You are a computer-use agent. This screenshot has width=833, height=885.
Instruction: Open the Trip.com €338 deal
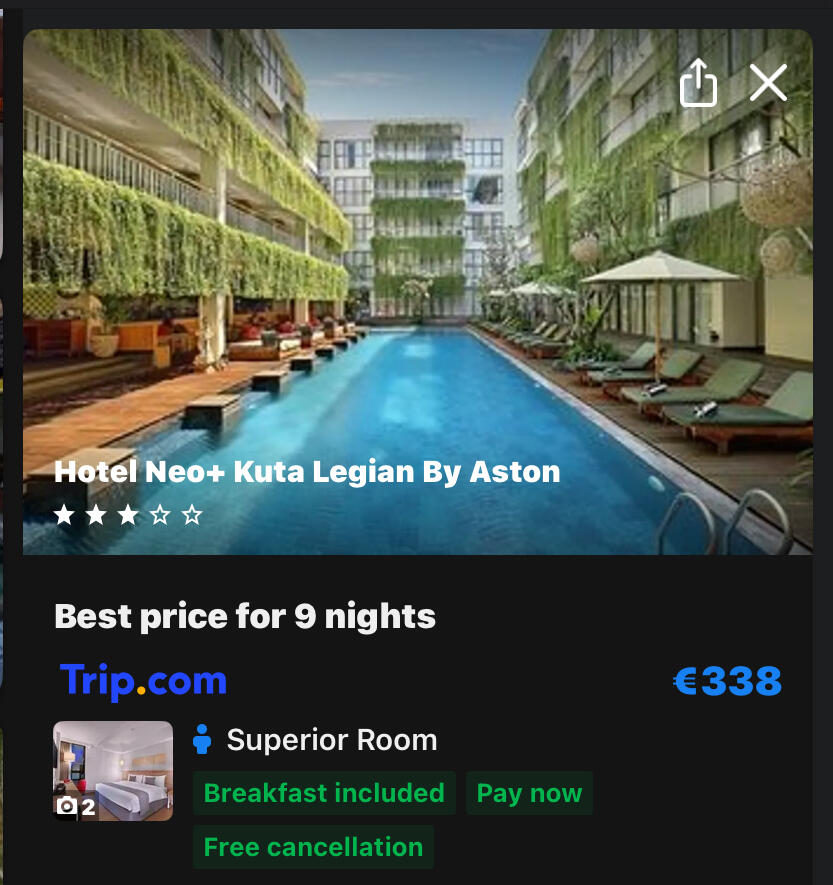[727, 681]
